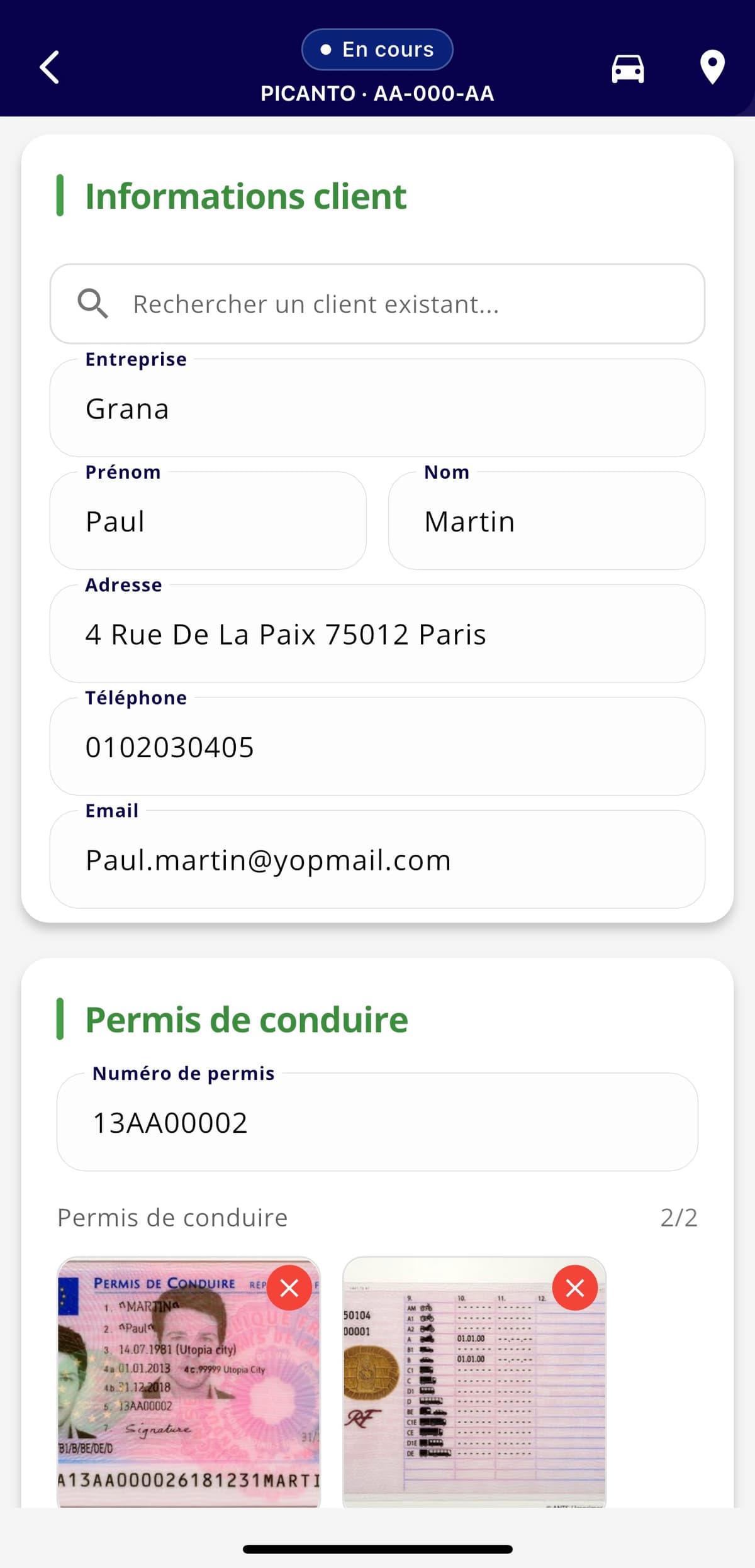Open the Permis de conduire section header

[x=245, y=1018]
